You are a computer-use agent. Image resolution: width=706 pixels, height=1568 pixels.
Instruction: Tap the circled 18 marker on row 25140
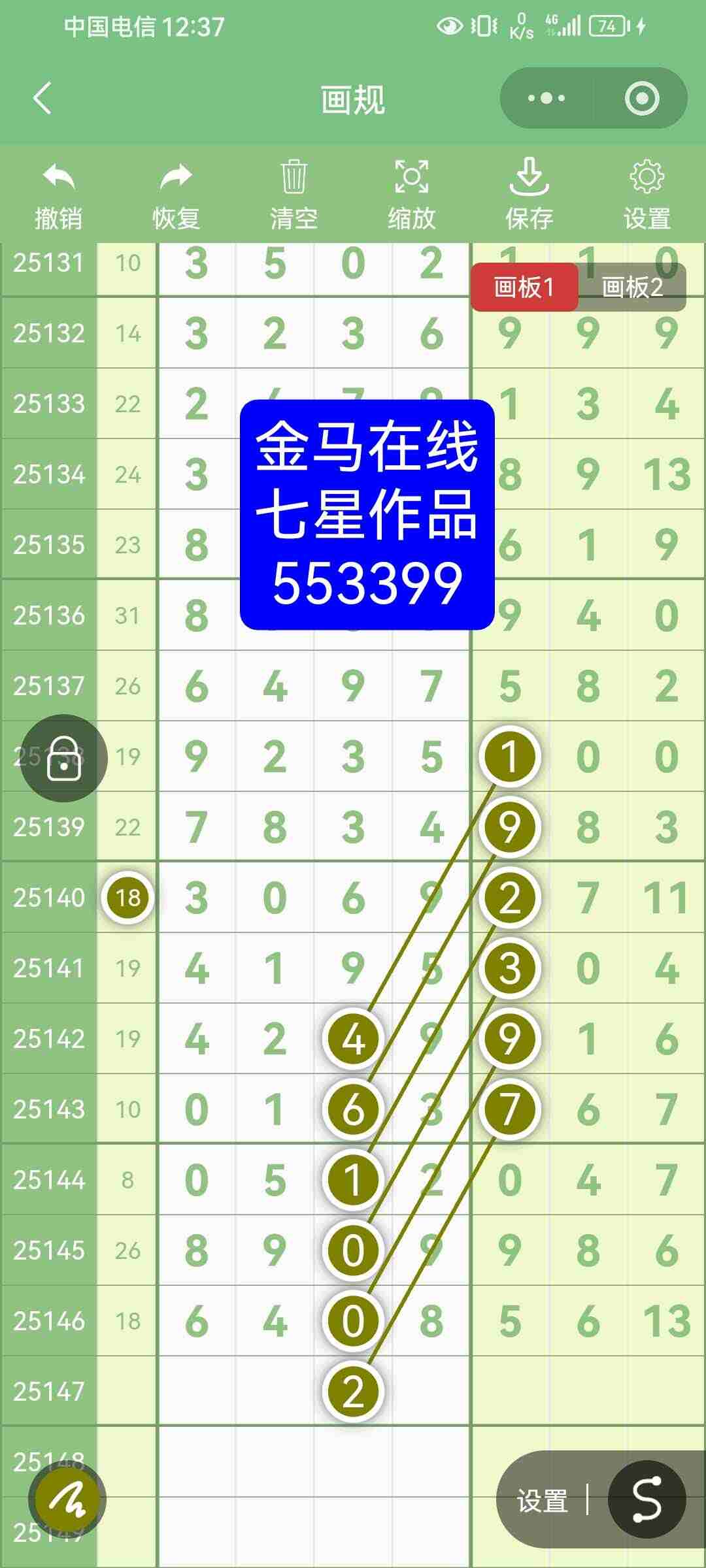[128, 898]
